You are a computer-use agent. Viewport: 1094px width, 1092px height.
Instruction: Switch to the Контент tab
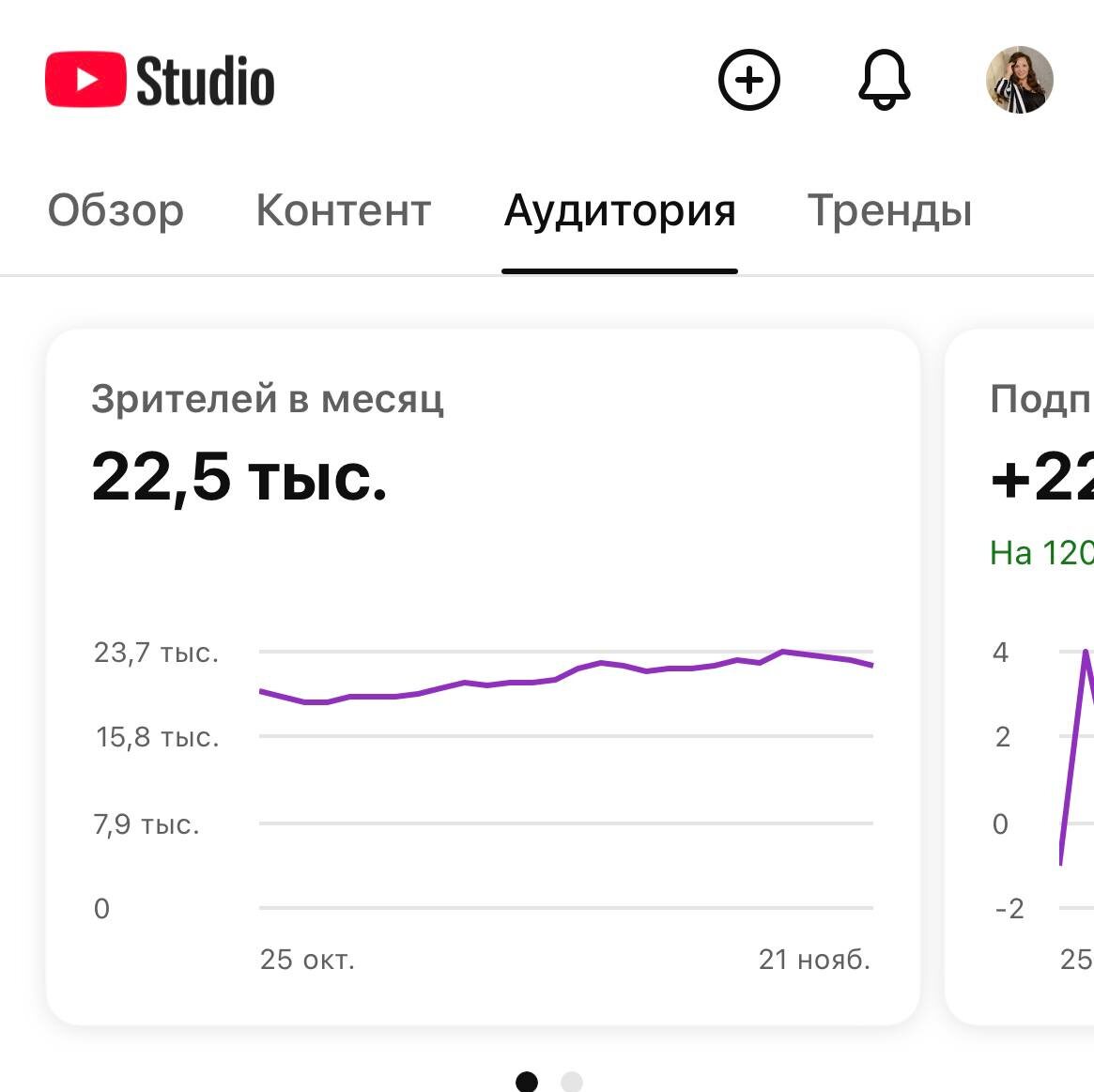(343, 210)
